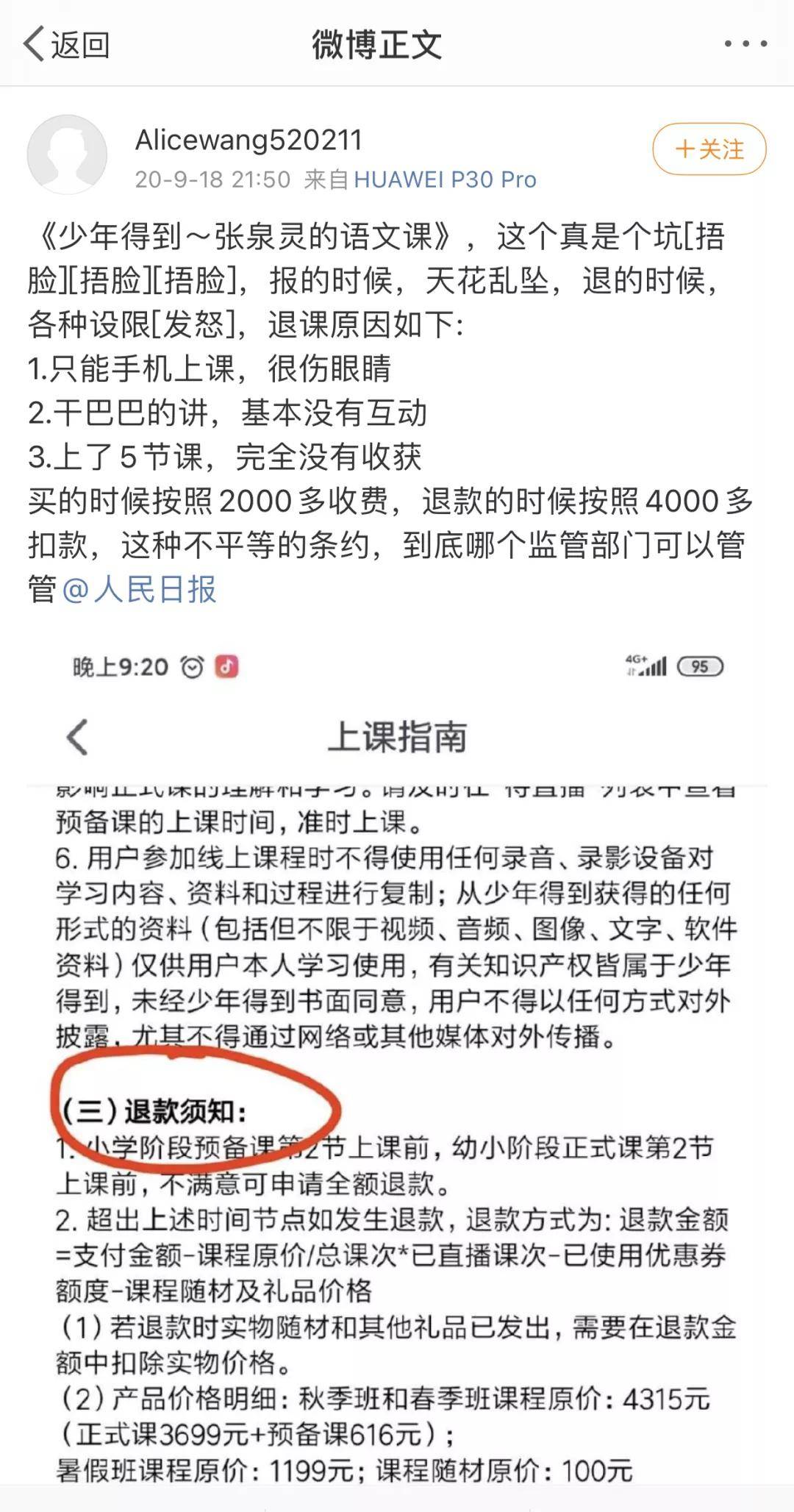Tap the HUAWEI P30 Pro source link
Screen dimensions: 794x1512
[x=445, y=179]
